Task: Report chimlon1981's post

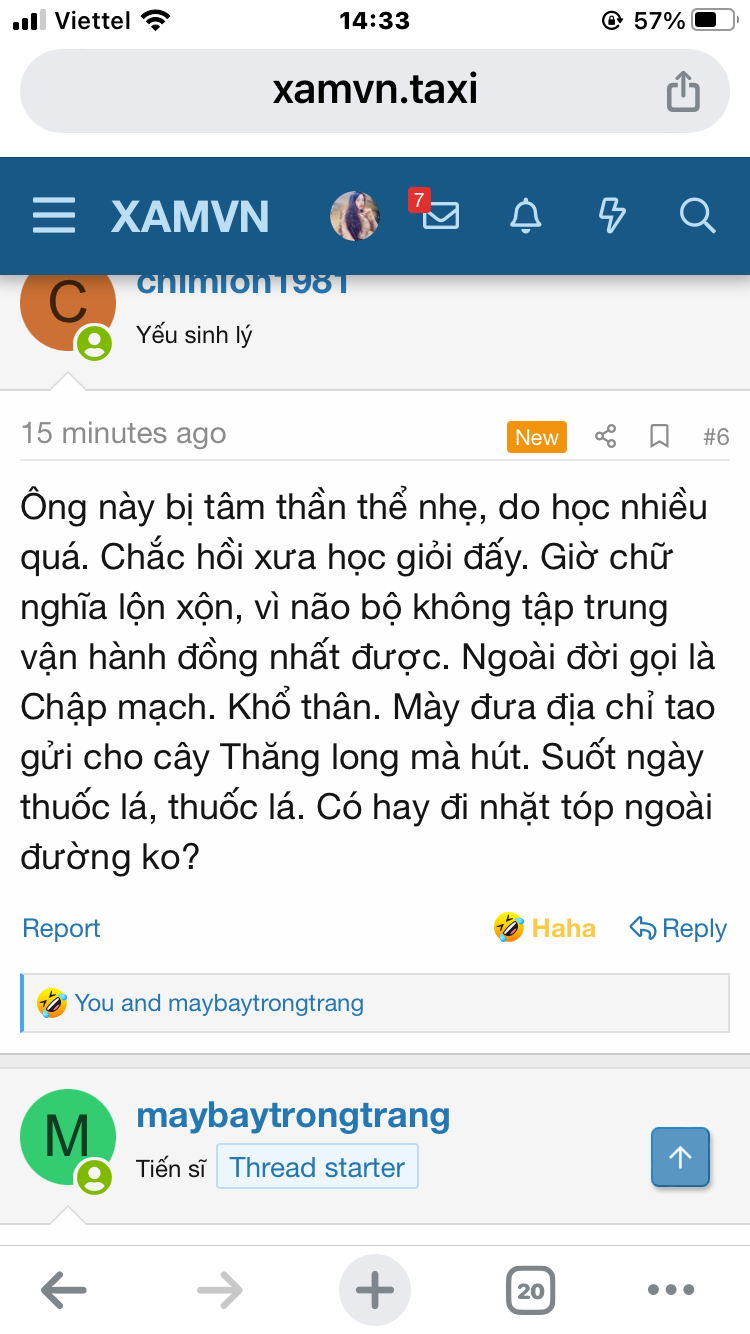Action: tap(62, 928)
